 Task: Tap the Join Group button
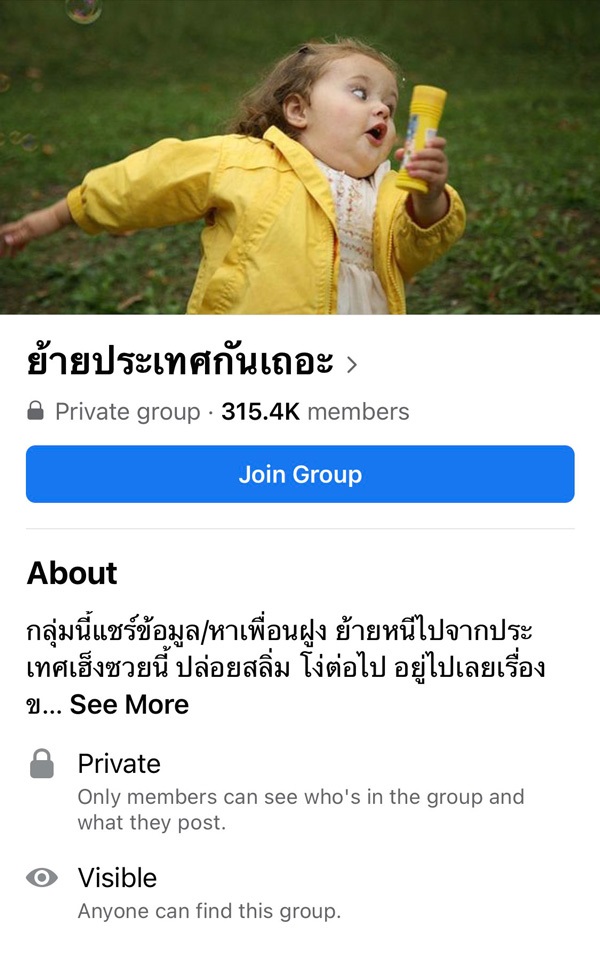click(x=300, y=474)
